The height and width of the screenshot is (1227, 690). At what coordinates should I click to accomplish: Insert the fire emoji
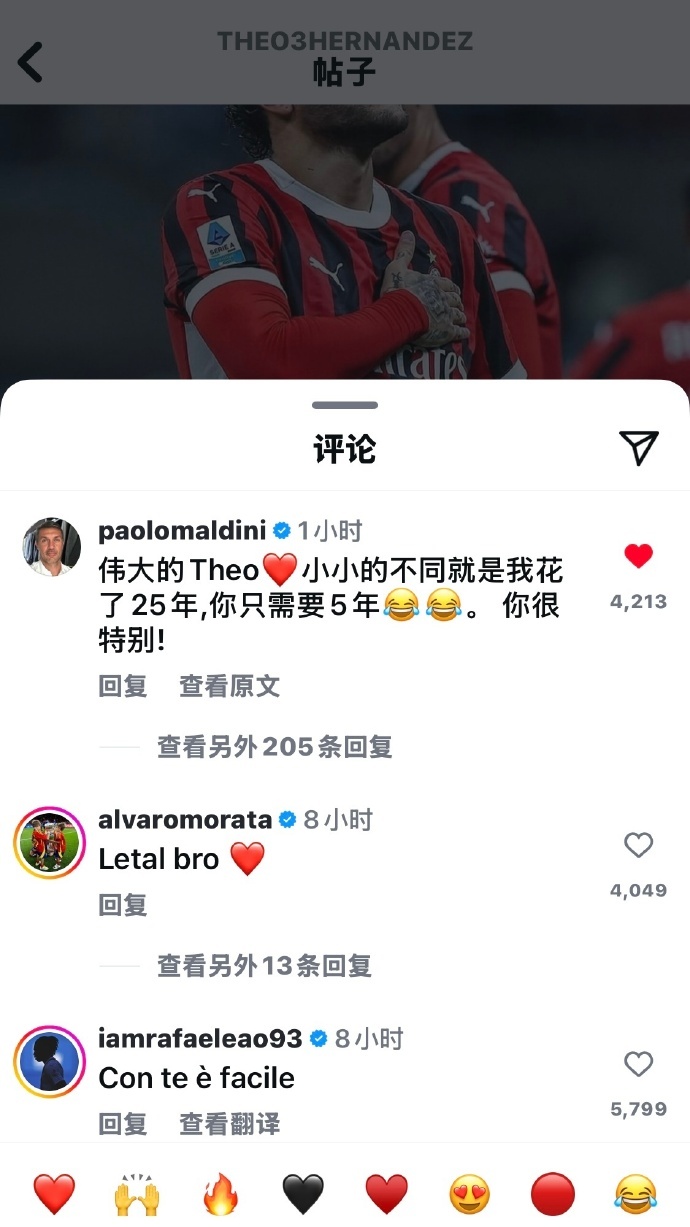point(220,1193)
